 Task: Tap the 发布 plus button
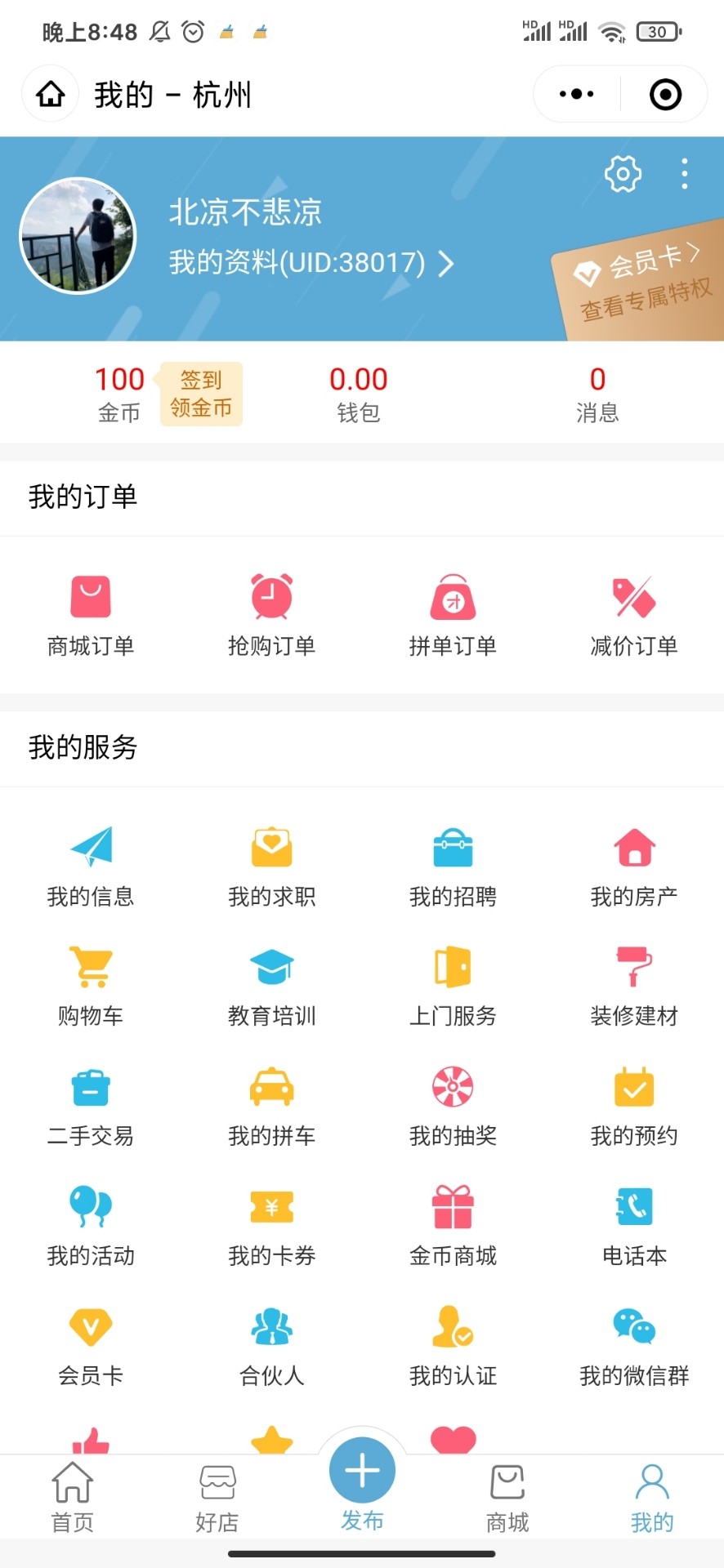tap(362, 1472)
